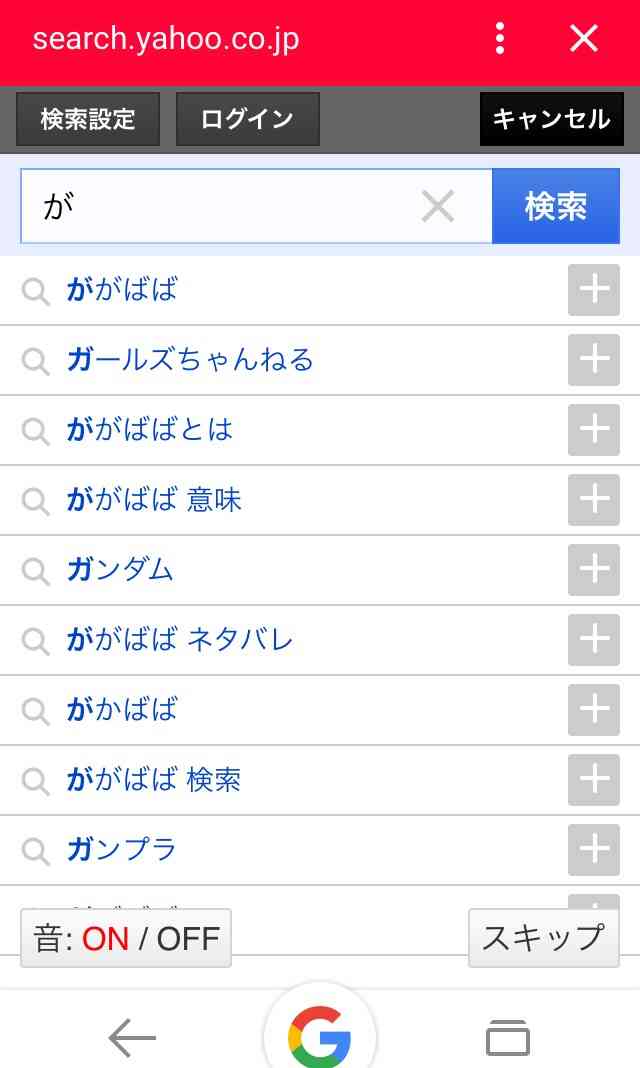Cancel the search with キャンセル
The width and height of the screenshot is (640, 1068).
(x=551, y=119)
